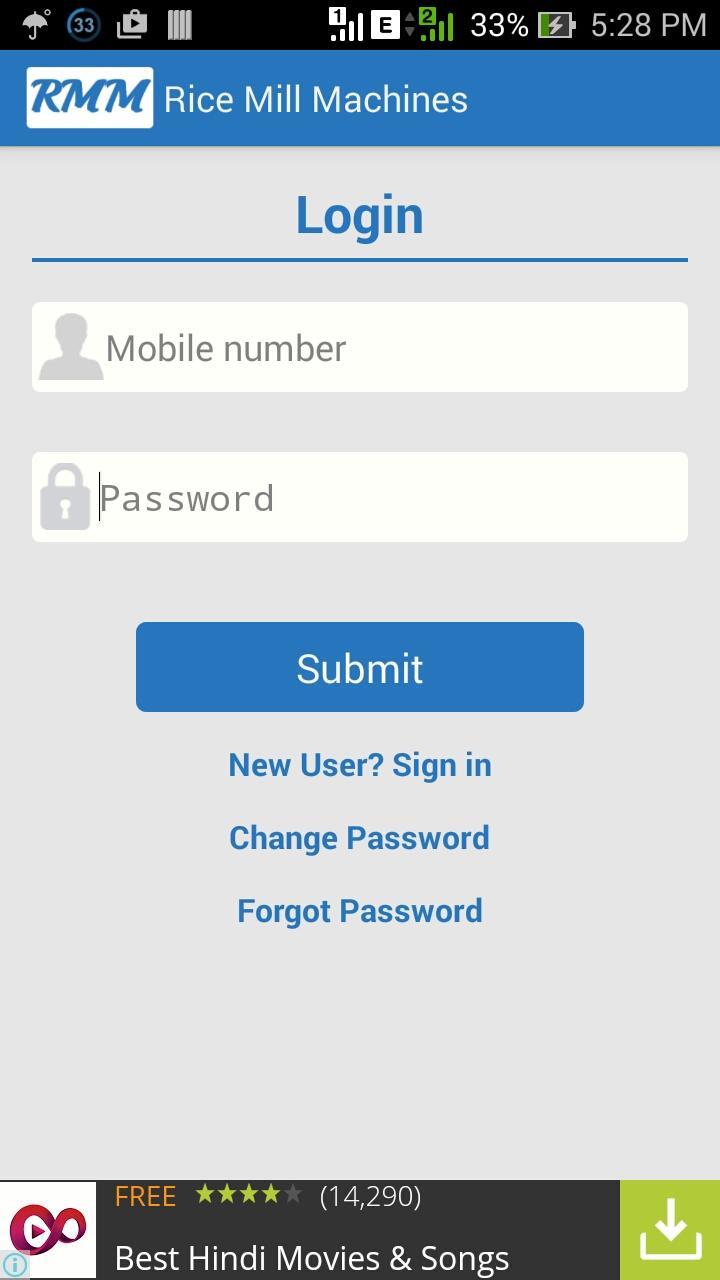
Task: Open the ad info icon
Action: pos(14,1265)
